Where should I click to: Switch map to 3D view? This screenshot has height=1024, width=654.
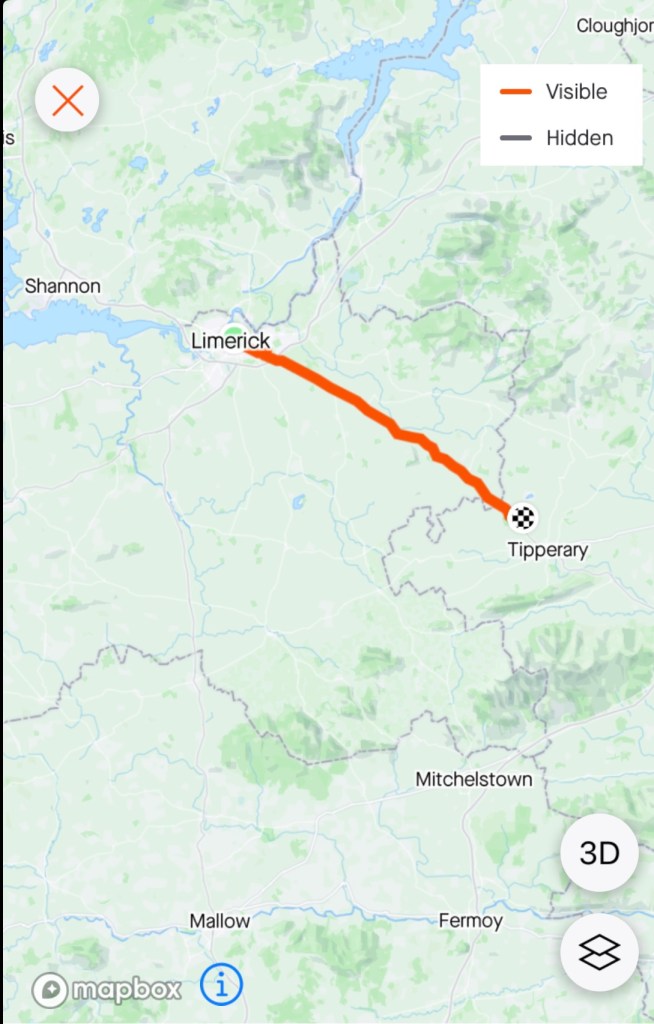(x=599, y=853)
